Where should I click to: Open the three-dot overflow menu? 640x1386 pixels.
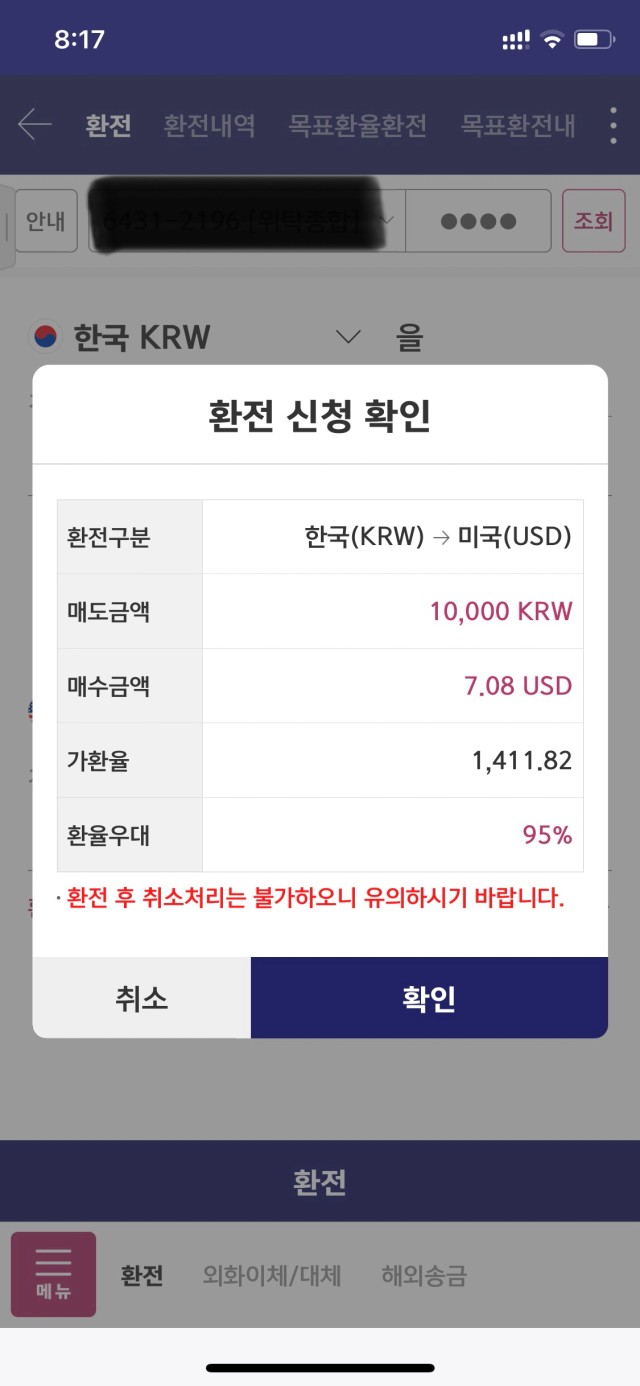(613, 126)
